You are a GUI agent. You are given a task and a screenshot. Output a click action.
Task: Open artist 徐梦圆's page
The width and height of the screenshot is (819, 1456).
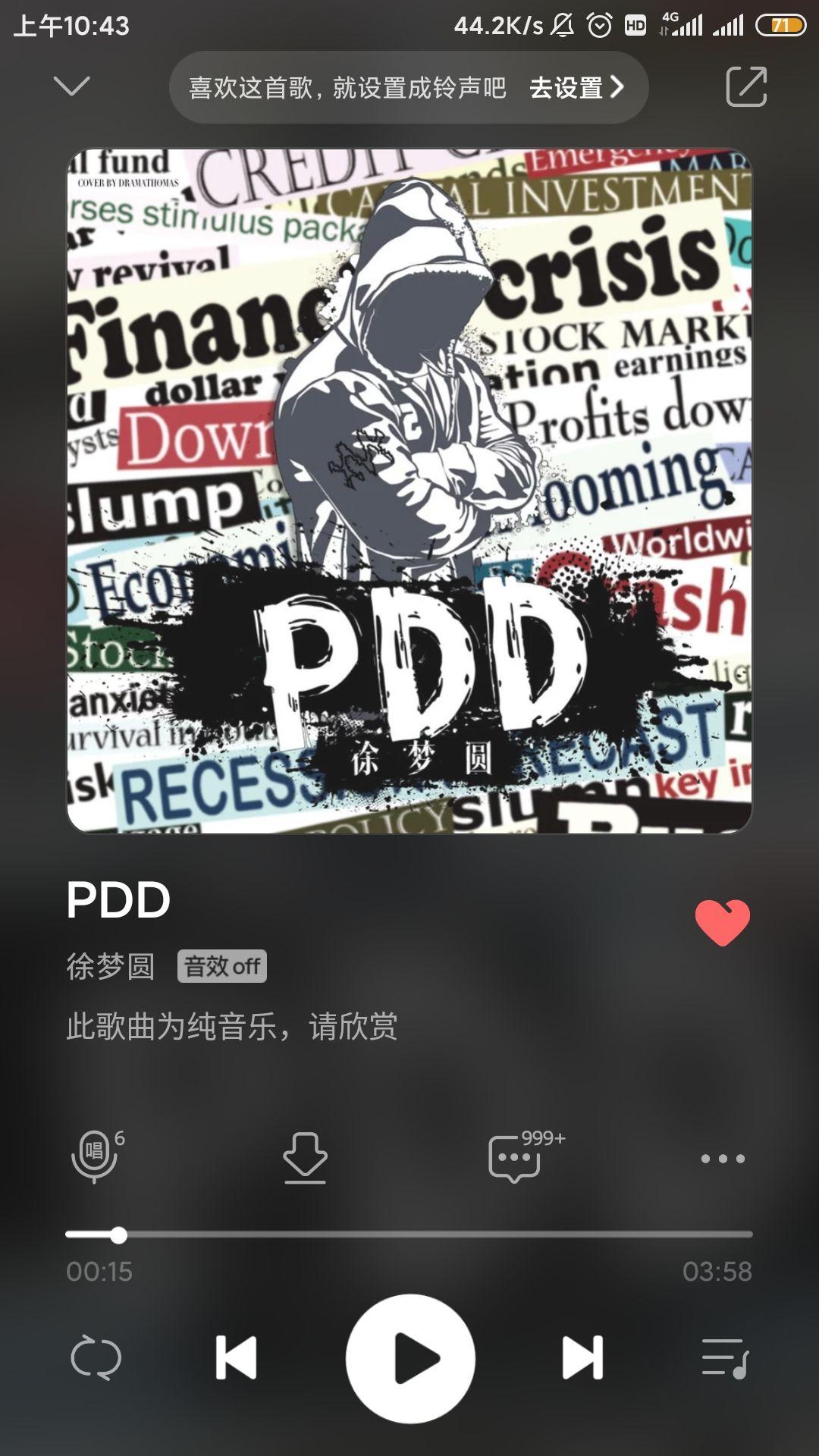point(111,966)
